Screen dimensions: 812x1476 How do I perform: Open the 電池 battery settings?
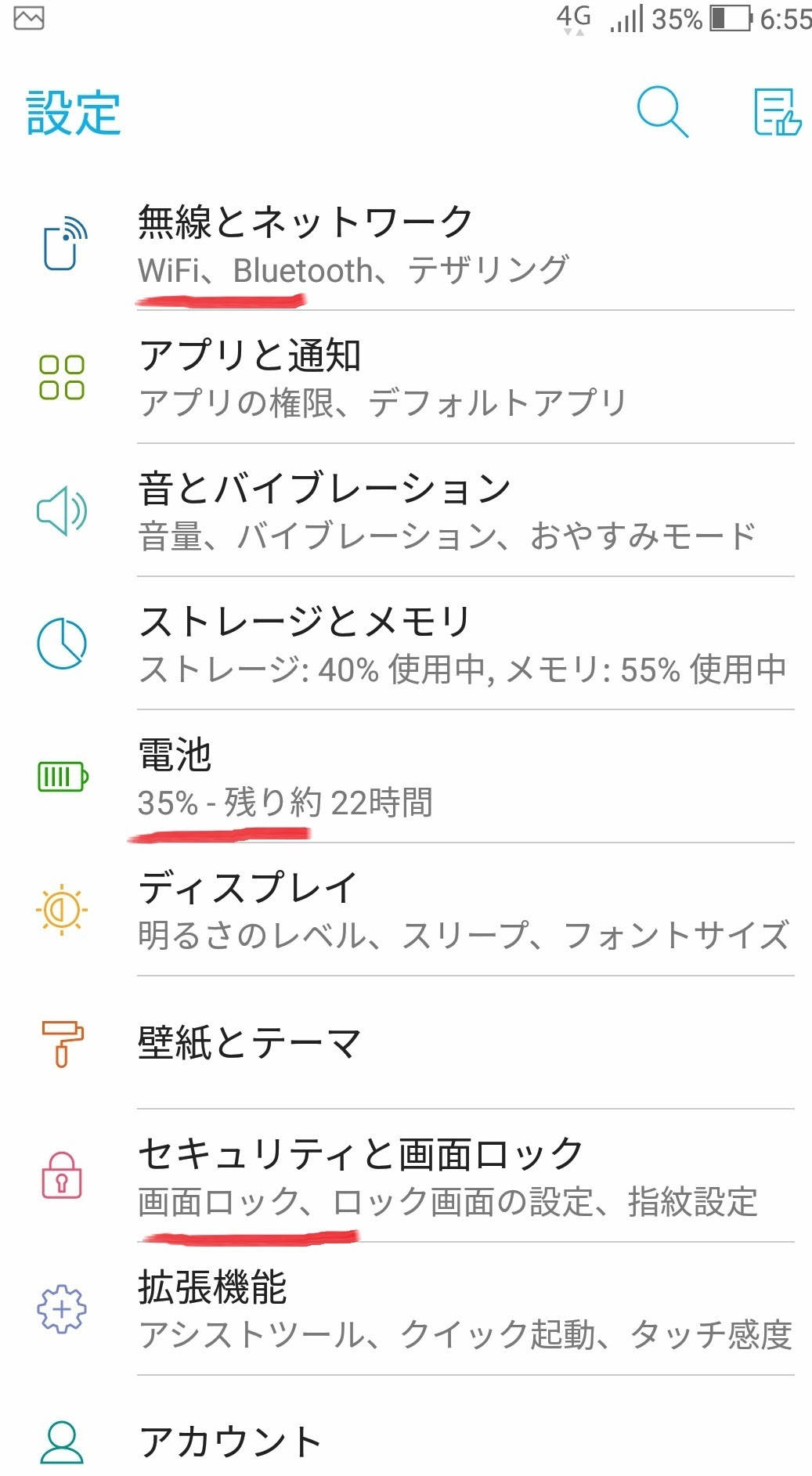click(406, 777)
